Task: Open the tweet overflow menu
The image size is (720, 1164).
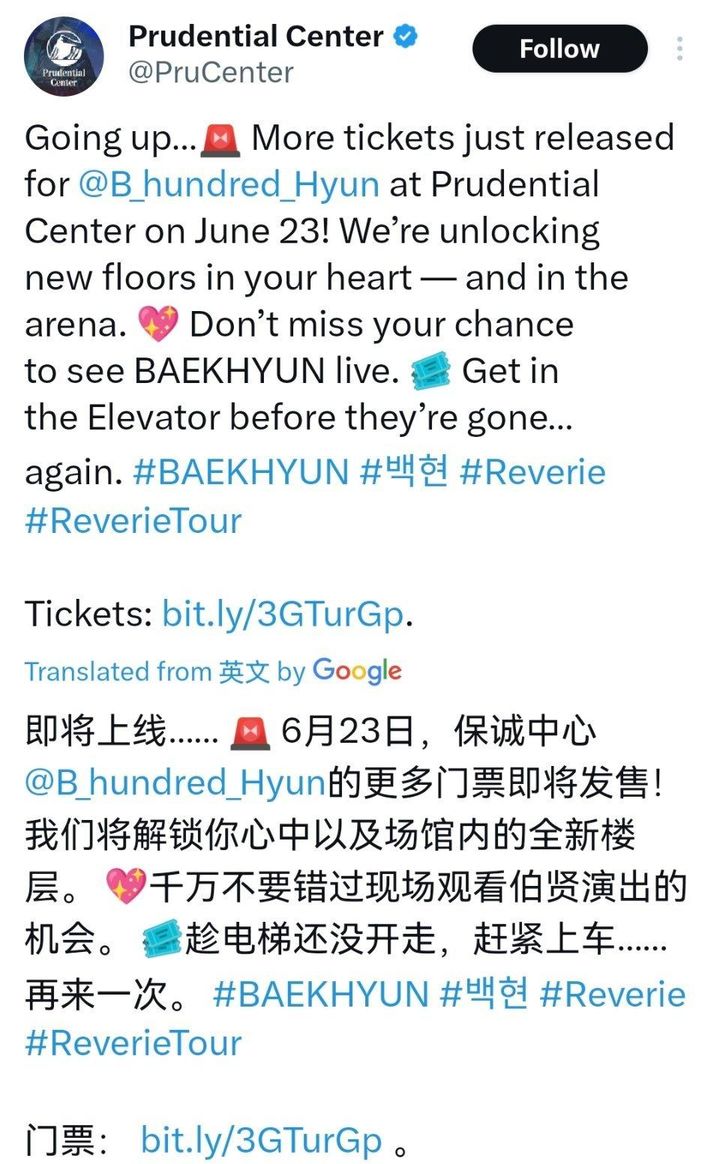Action: click(680, 49)
